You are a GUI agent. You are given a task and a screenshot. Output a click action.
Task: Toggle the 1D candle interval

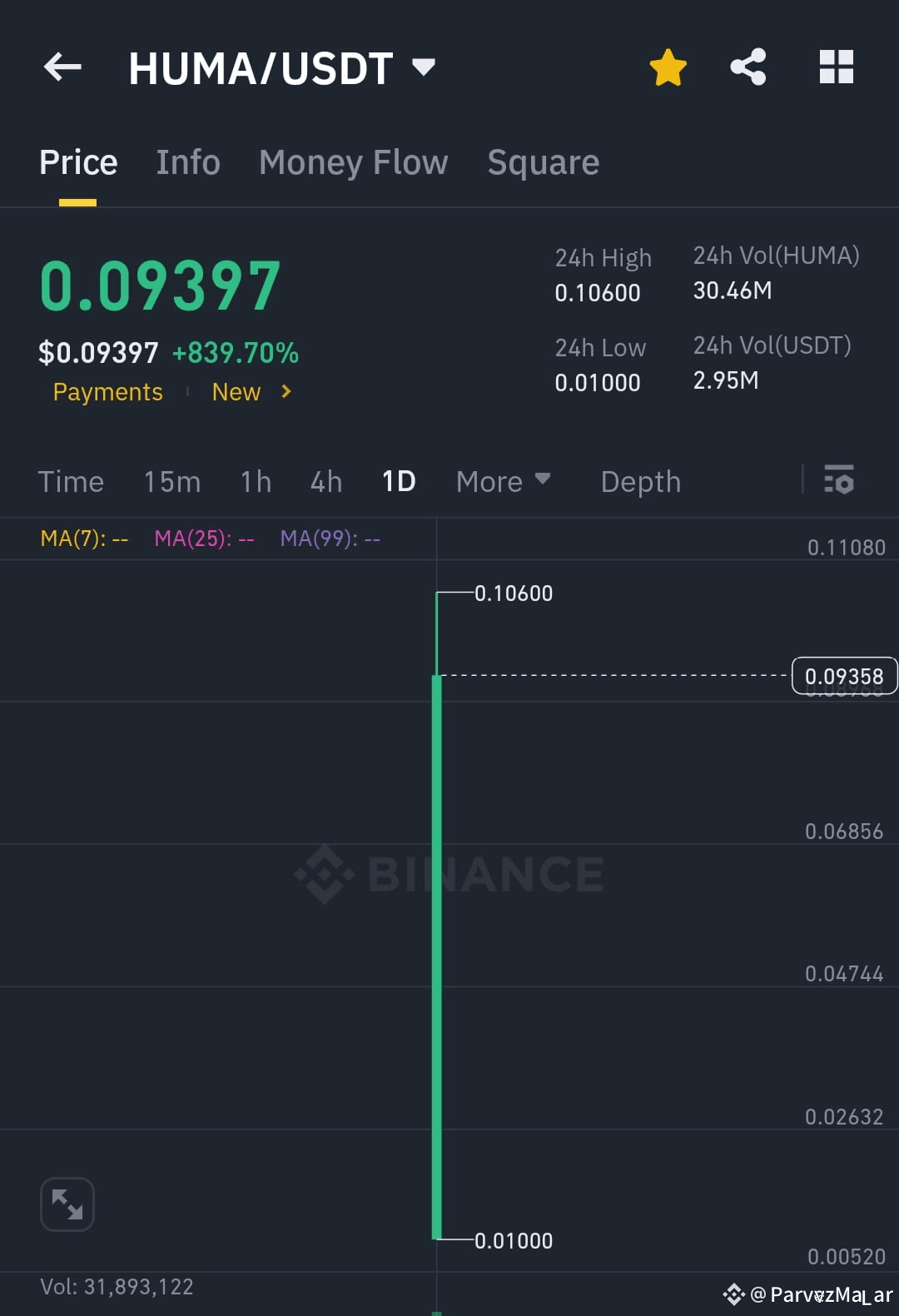398,481
